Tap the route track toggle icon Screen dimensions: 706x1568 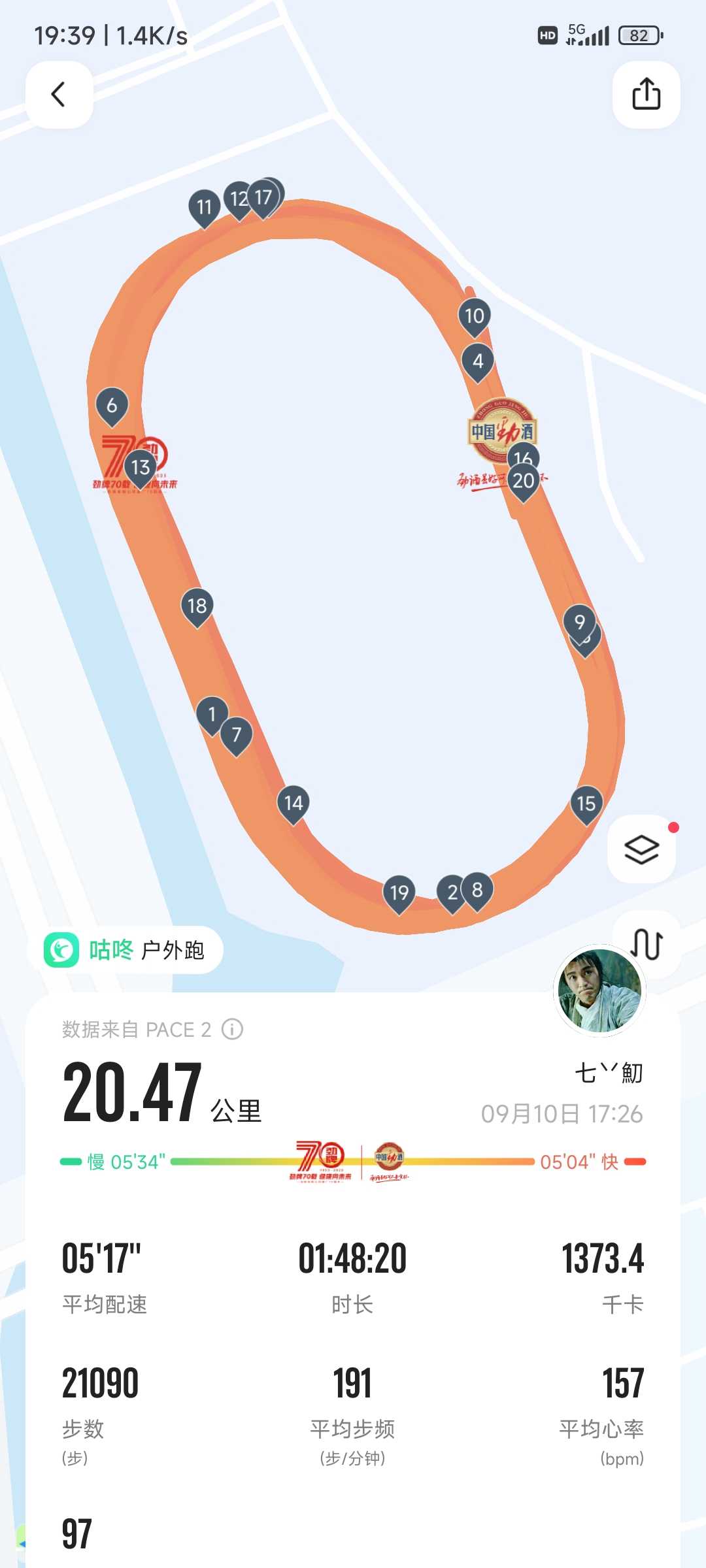(647, 944)
